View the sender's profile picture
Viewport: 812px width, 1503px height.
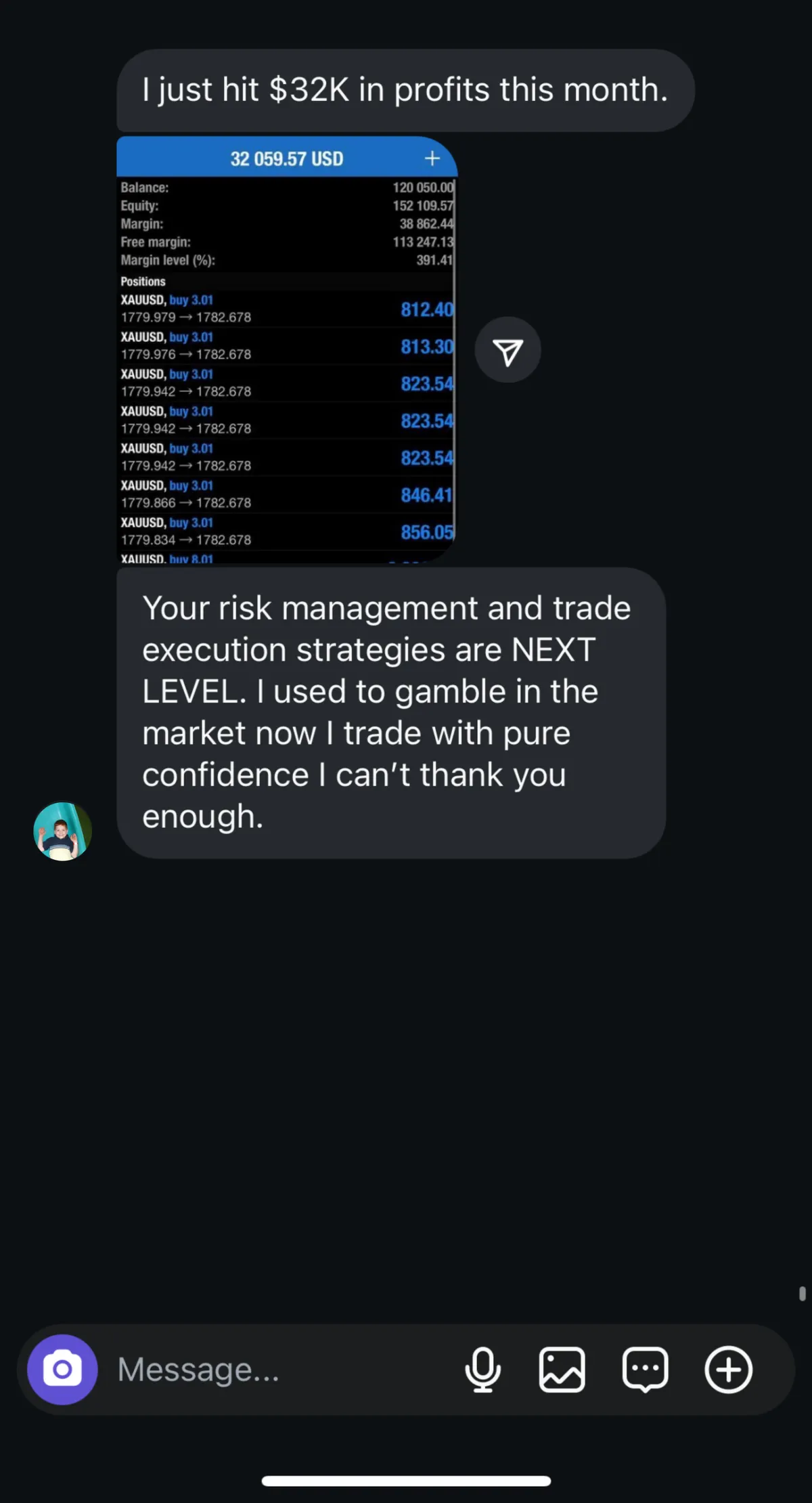pyautogui.click(x=62, y=831)
